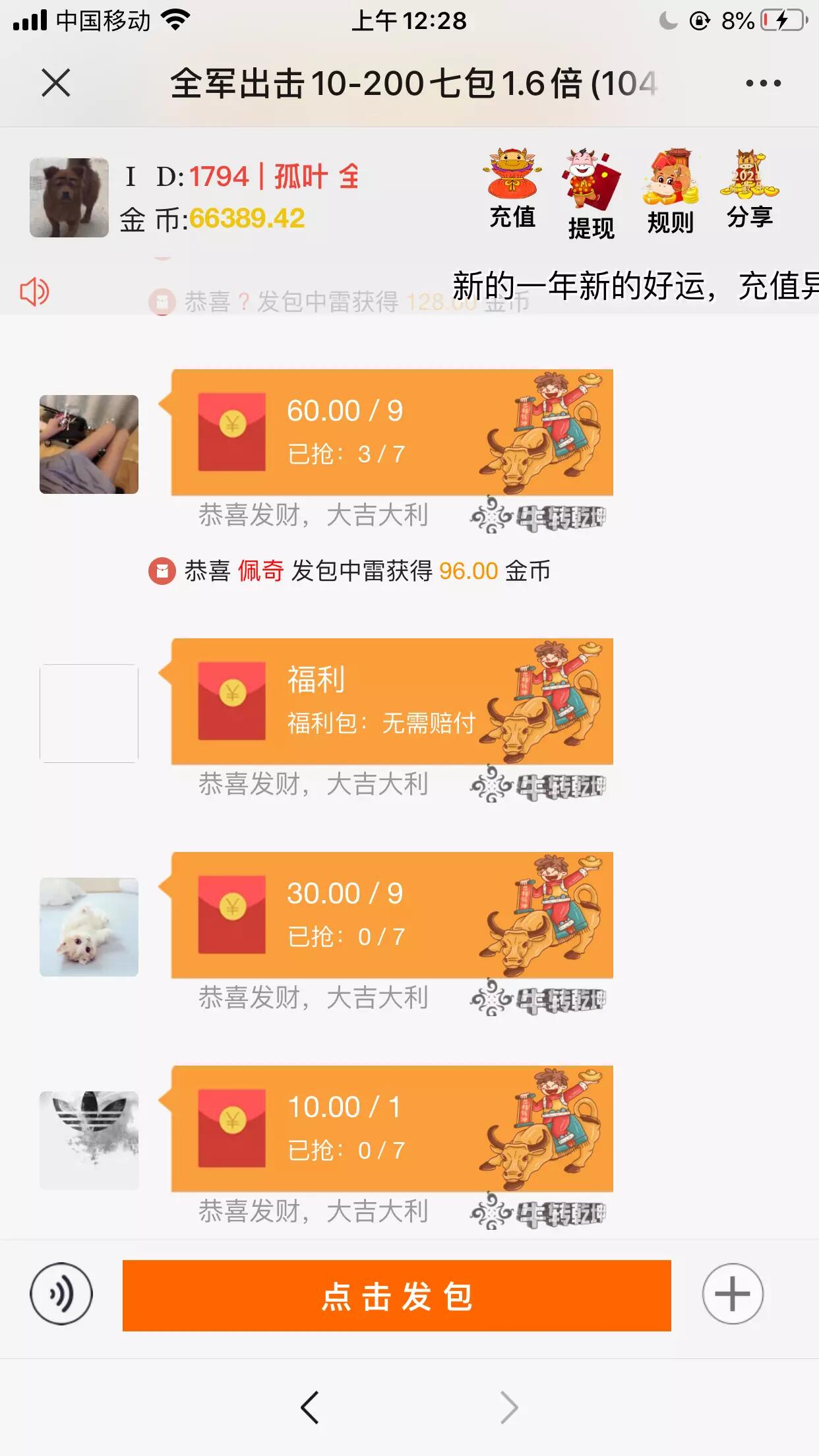
Task: Go back with the browser back arrow
Action: (x=310, y=1408)
